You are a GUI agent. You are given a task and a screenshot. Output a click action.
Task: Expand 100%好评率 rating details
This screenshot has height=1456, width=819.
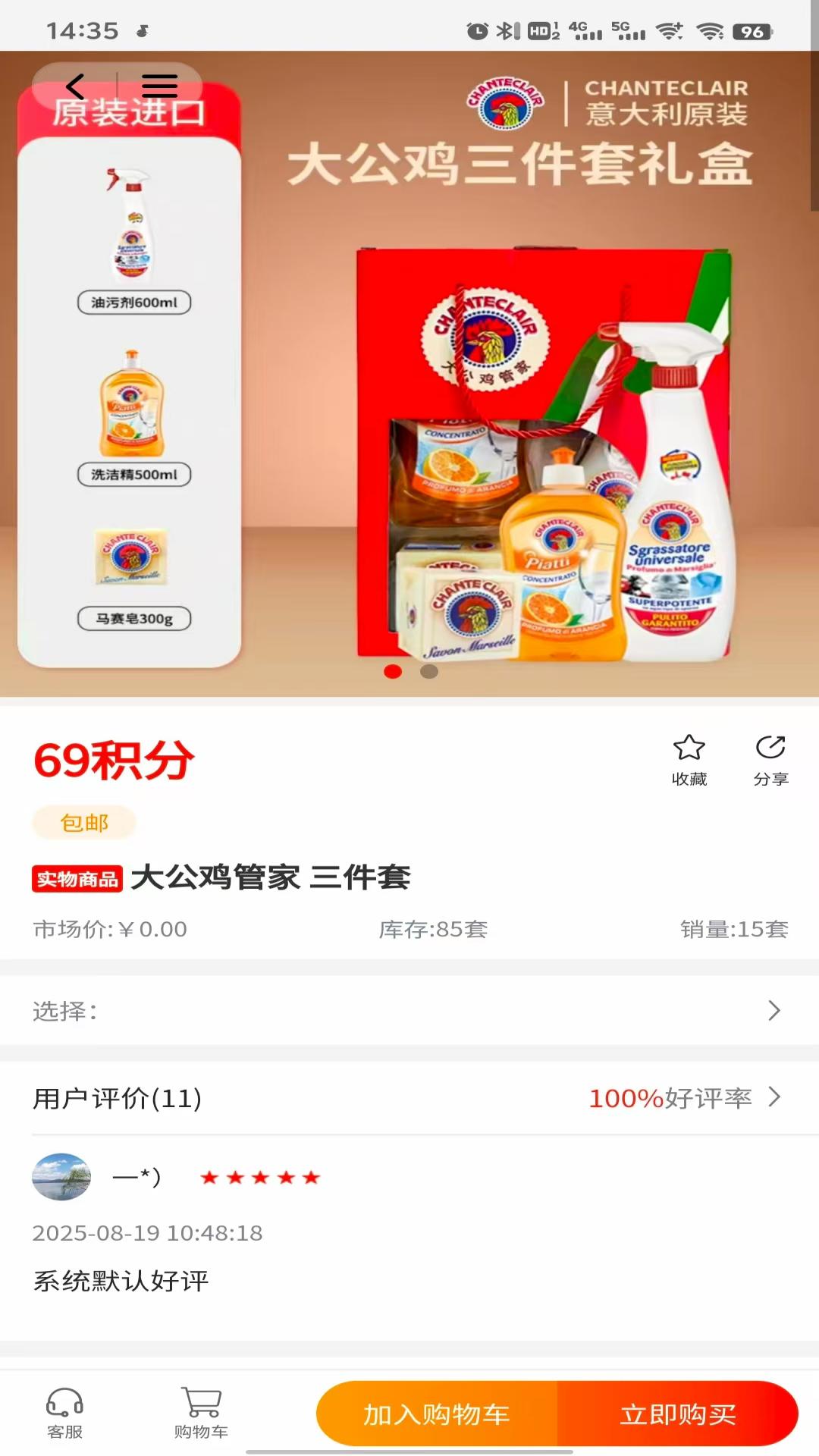point(673,1097)
